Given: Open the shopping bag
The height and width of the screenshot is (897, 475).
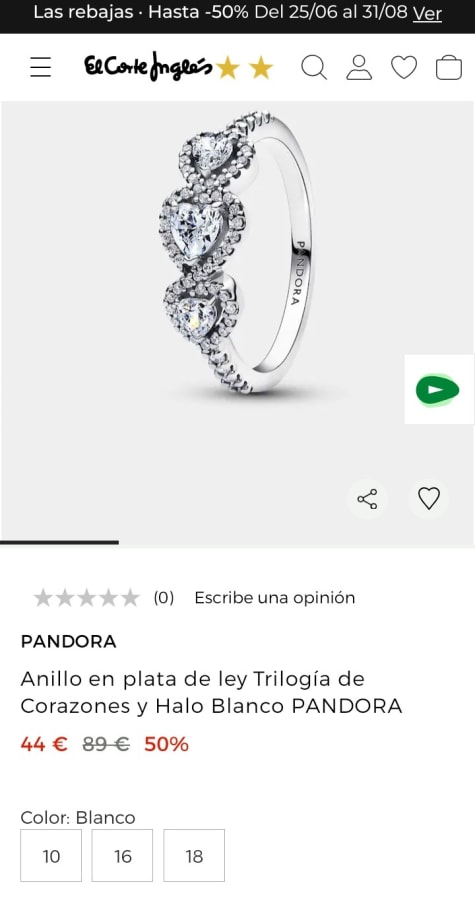Looking at the screenshot, I should tap(449, 68).
